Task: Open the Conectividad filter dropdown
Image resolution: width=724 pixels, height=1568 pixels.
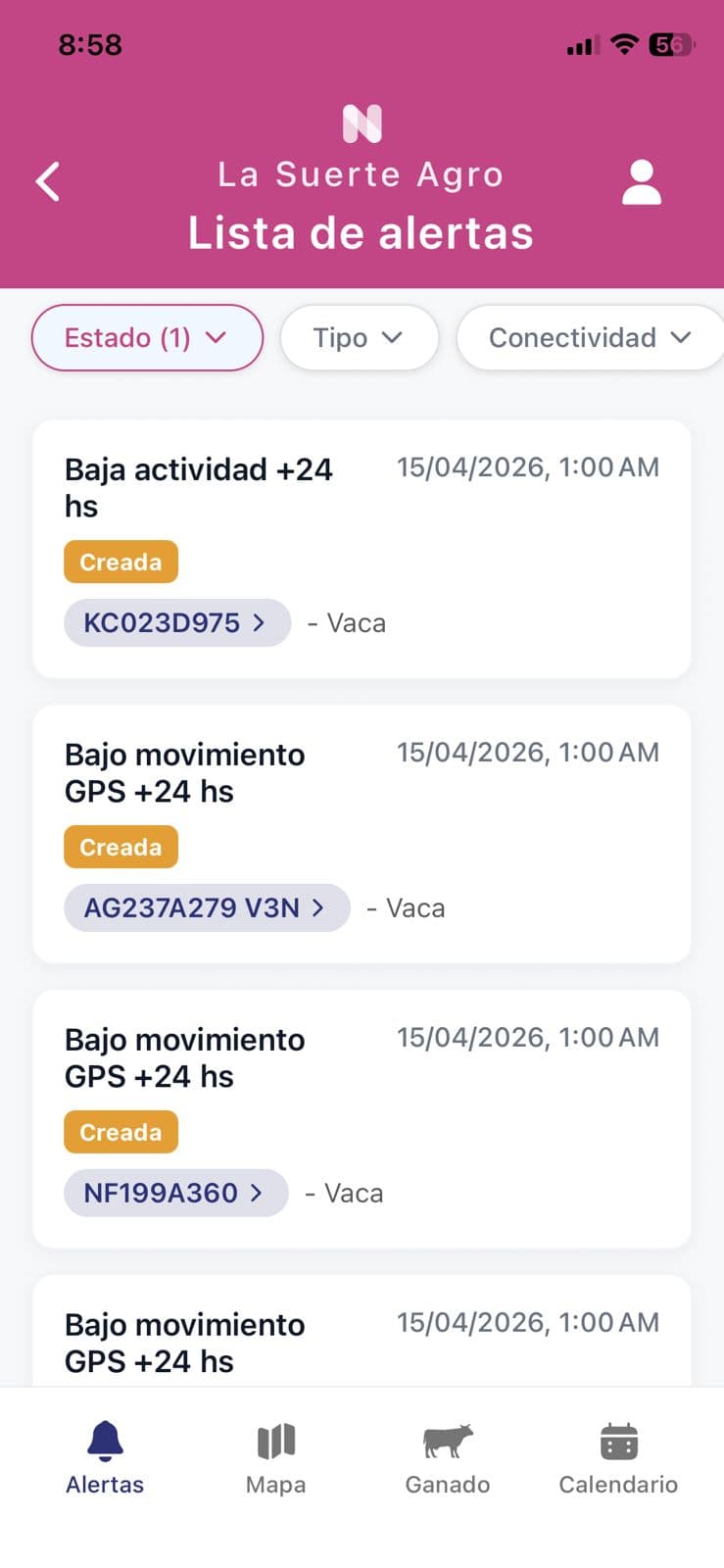Action: coord(589,337)
